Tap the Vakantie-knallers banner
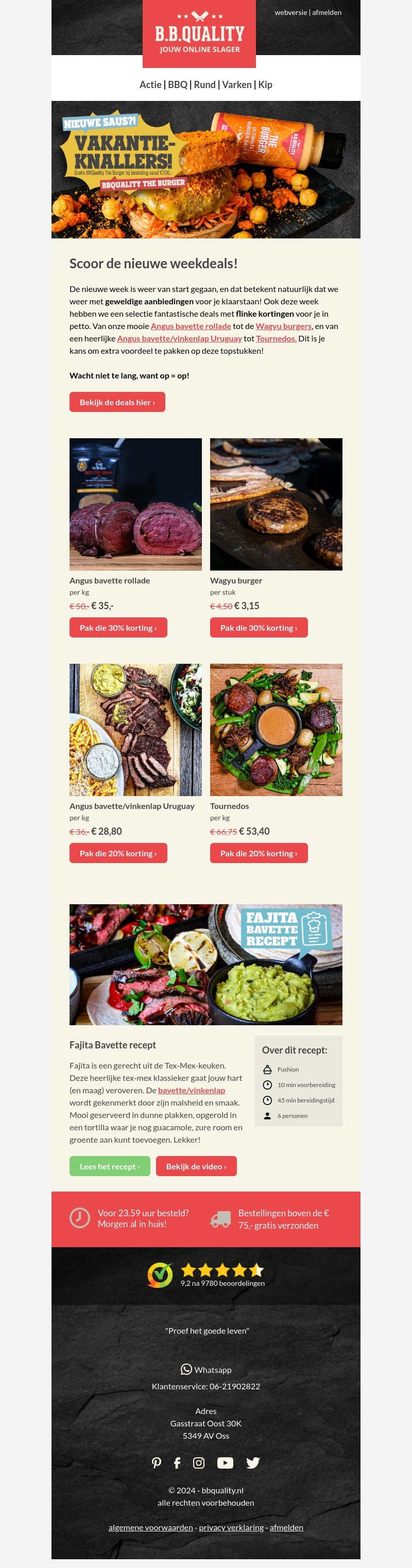The width and height of the screenshot is (412, 1568). coord(205,169)
